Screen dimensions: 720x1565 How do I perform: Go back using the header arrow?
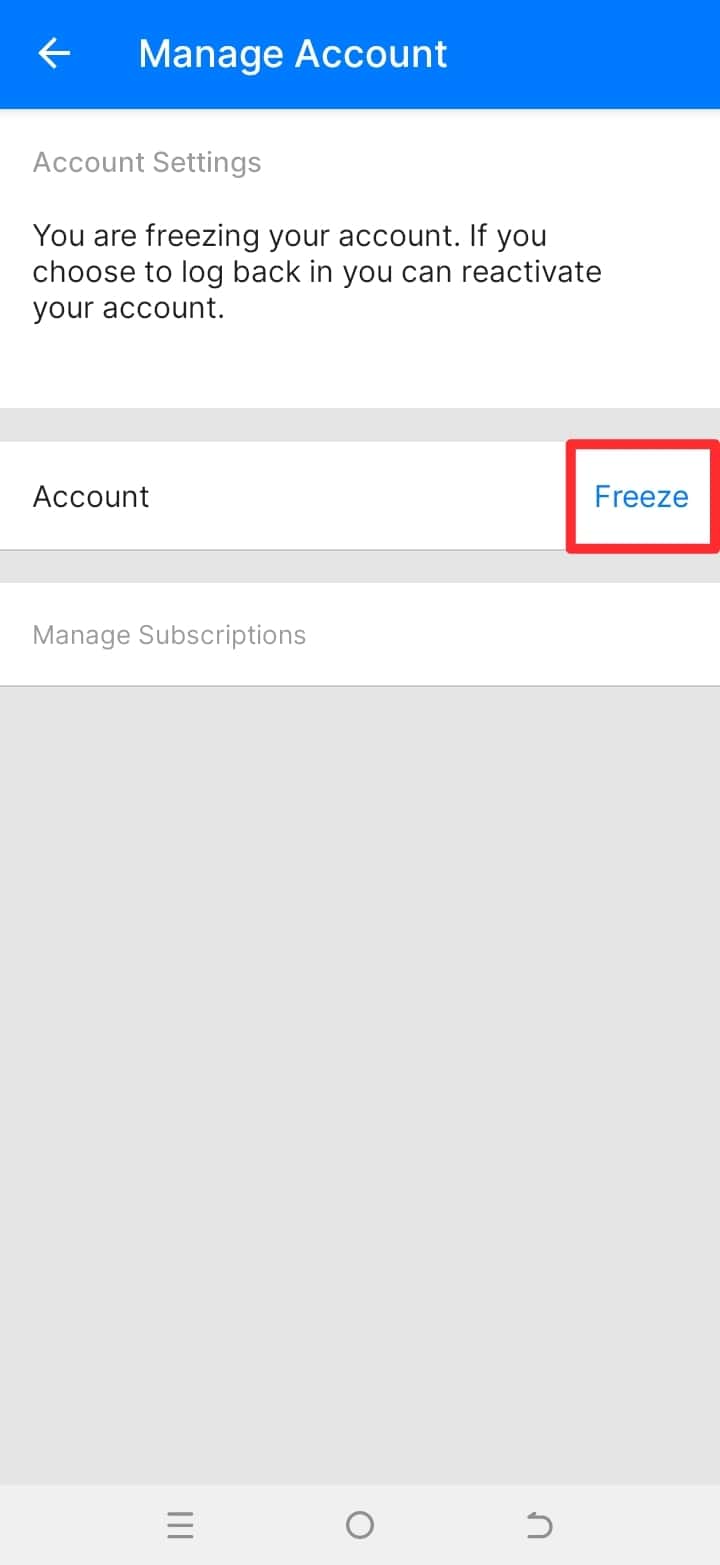pyautogui.click(x=54, y=54)
